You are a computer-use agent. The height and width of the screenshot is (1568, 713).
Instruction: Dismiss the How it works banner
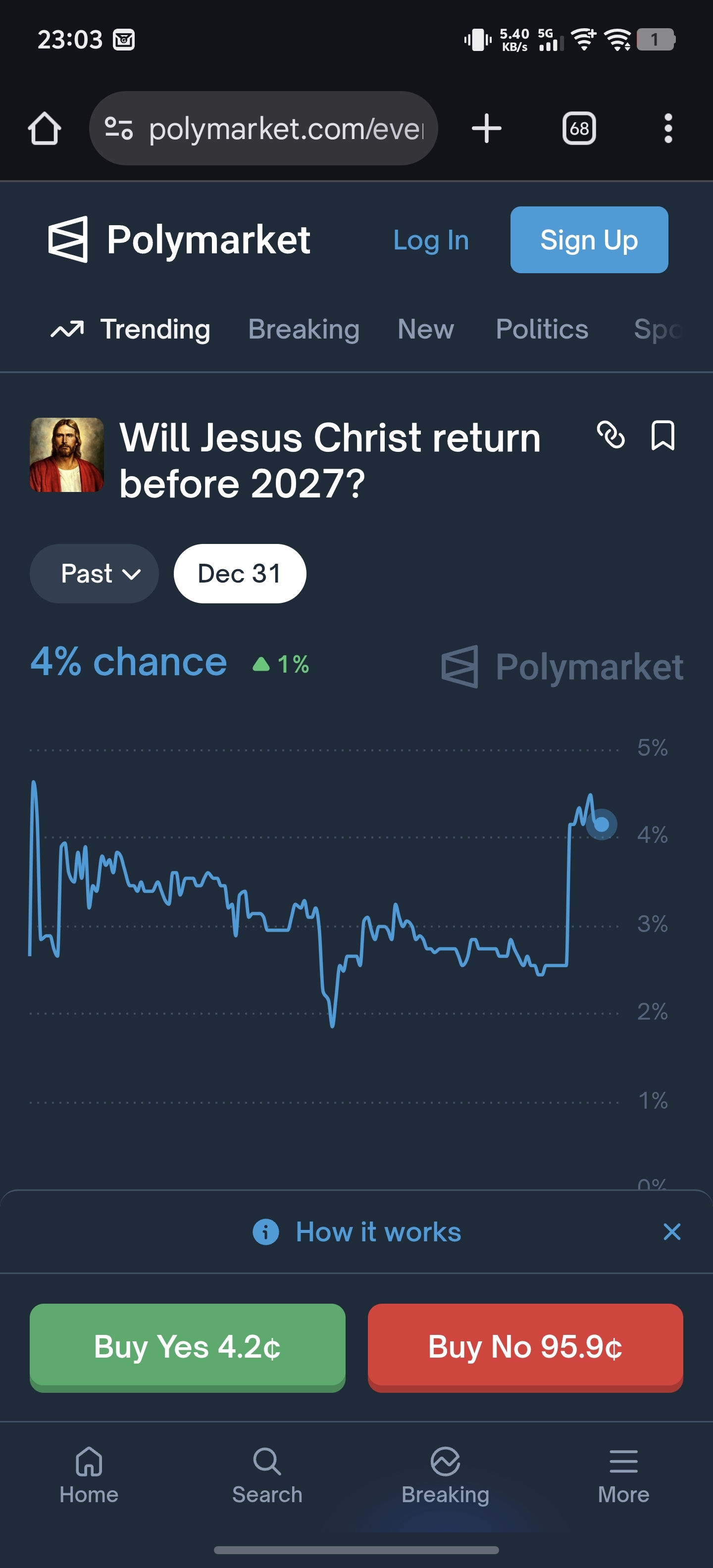[x=671, y=1232]
